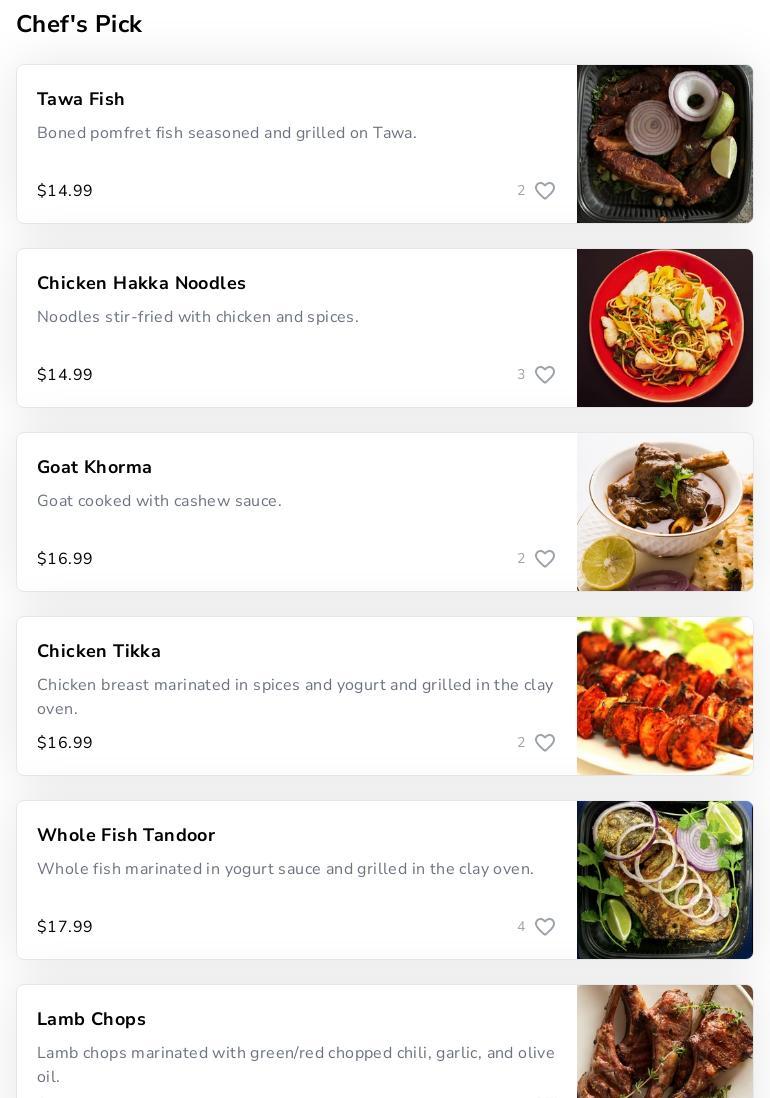View Goat Khorma details

coord(94,467)
